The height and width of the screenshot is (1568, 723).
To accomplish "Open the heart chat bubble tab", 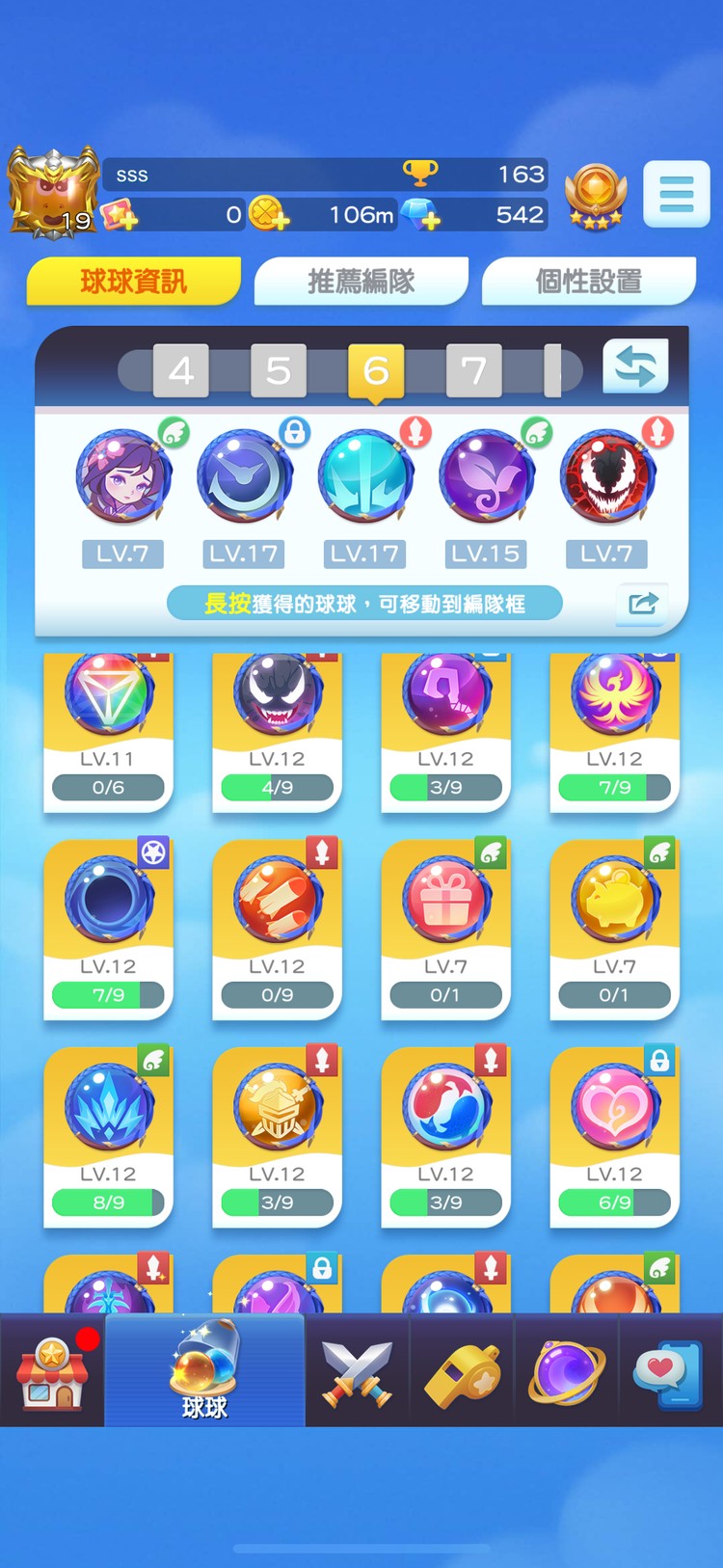I will tap(668, 1371).
